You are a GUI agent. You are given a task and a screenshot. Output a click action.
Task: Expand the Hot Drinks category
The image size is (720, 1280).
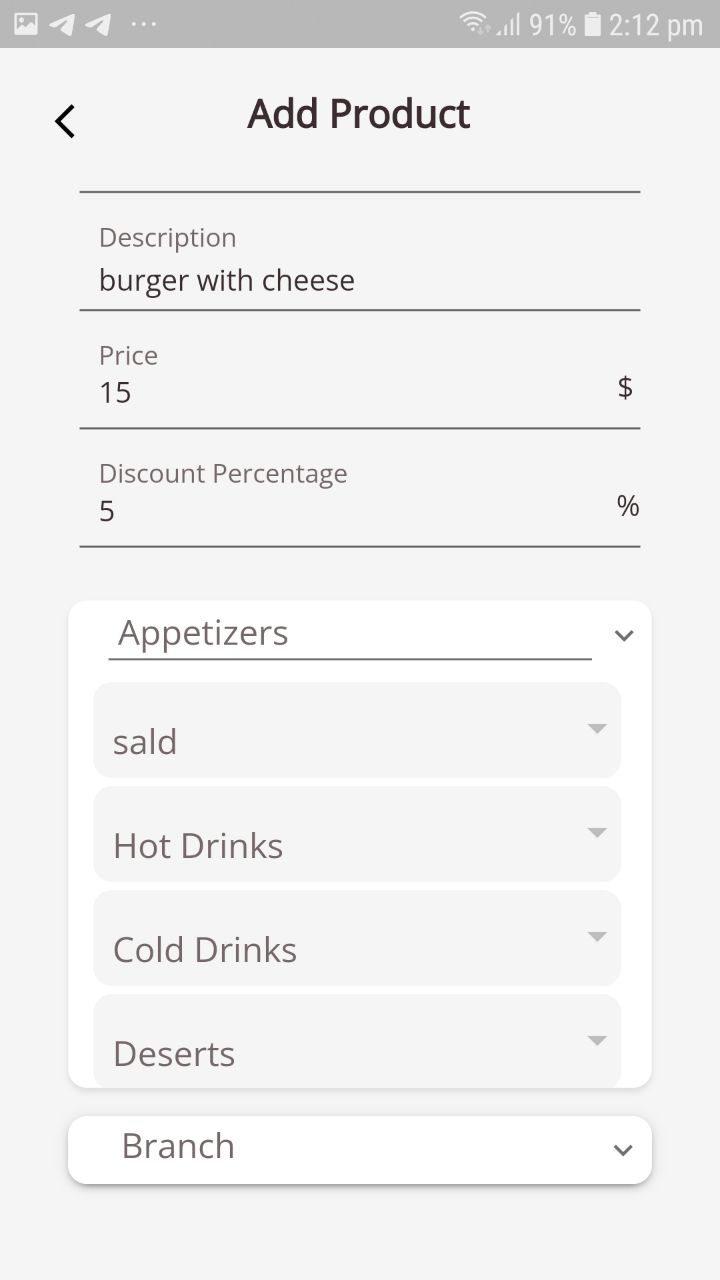tap(357, 834)
